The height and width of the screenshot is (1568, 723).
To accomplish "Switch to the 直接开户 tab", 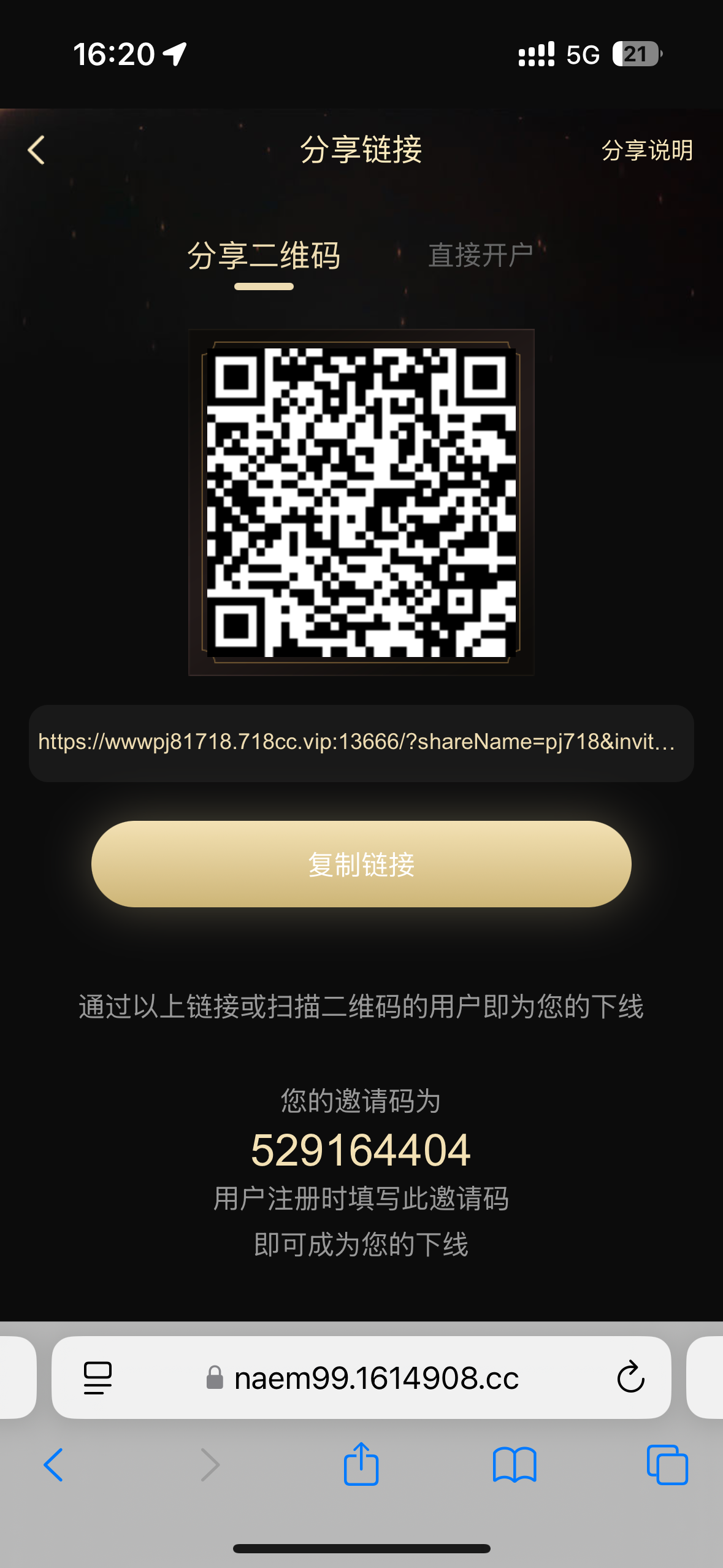I will (x=481, y=256).
